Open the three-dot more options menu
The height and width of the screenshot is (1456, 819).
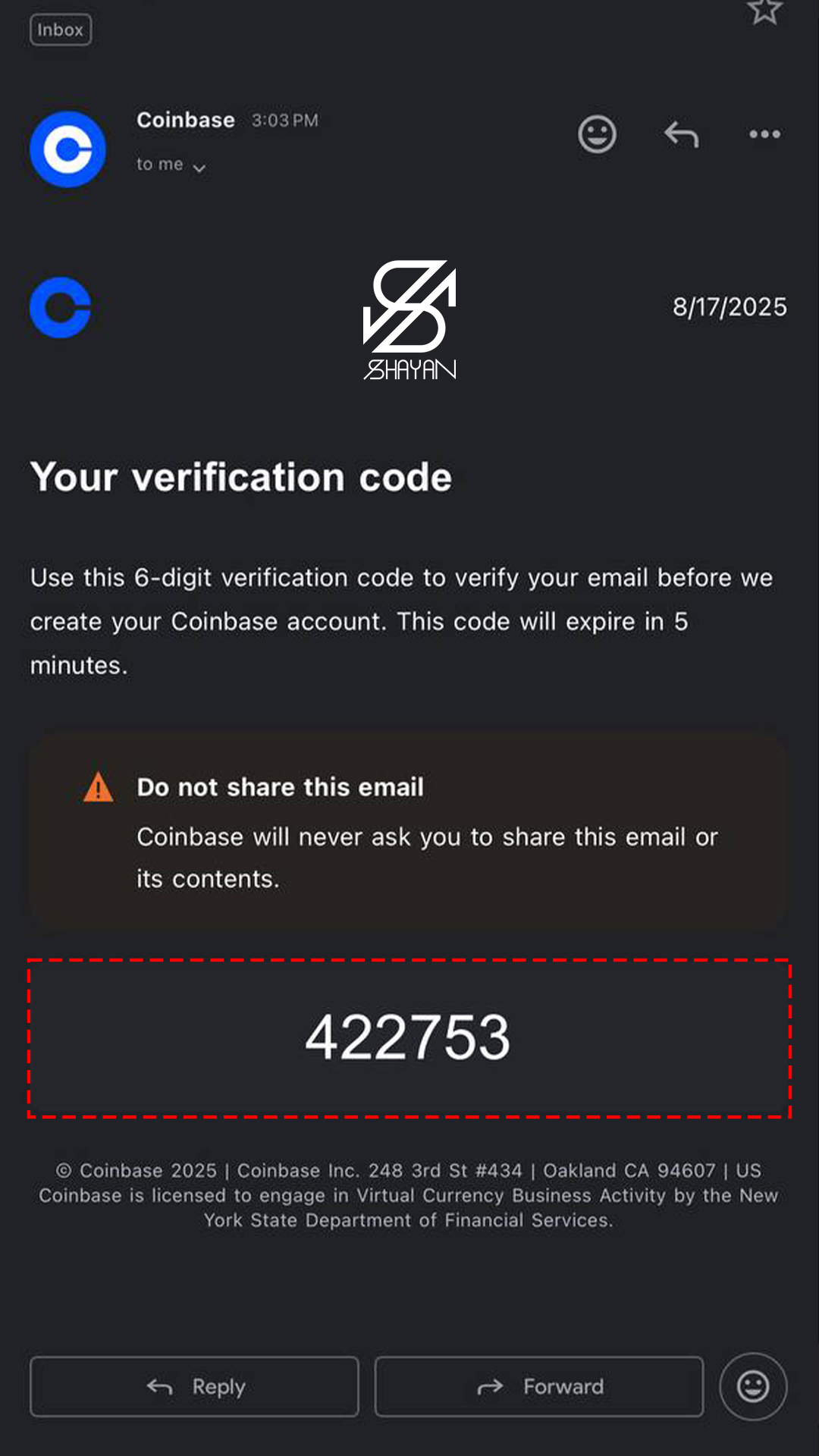pos(764,135)
